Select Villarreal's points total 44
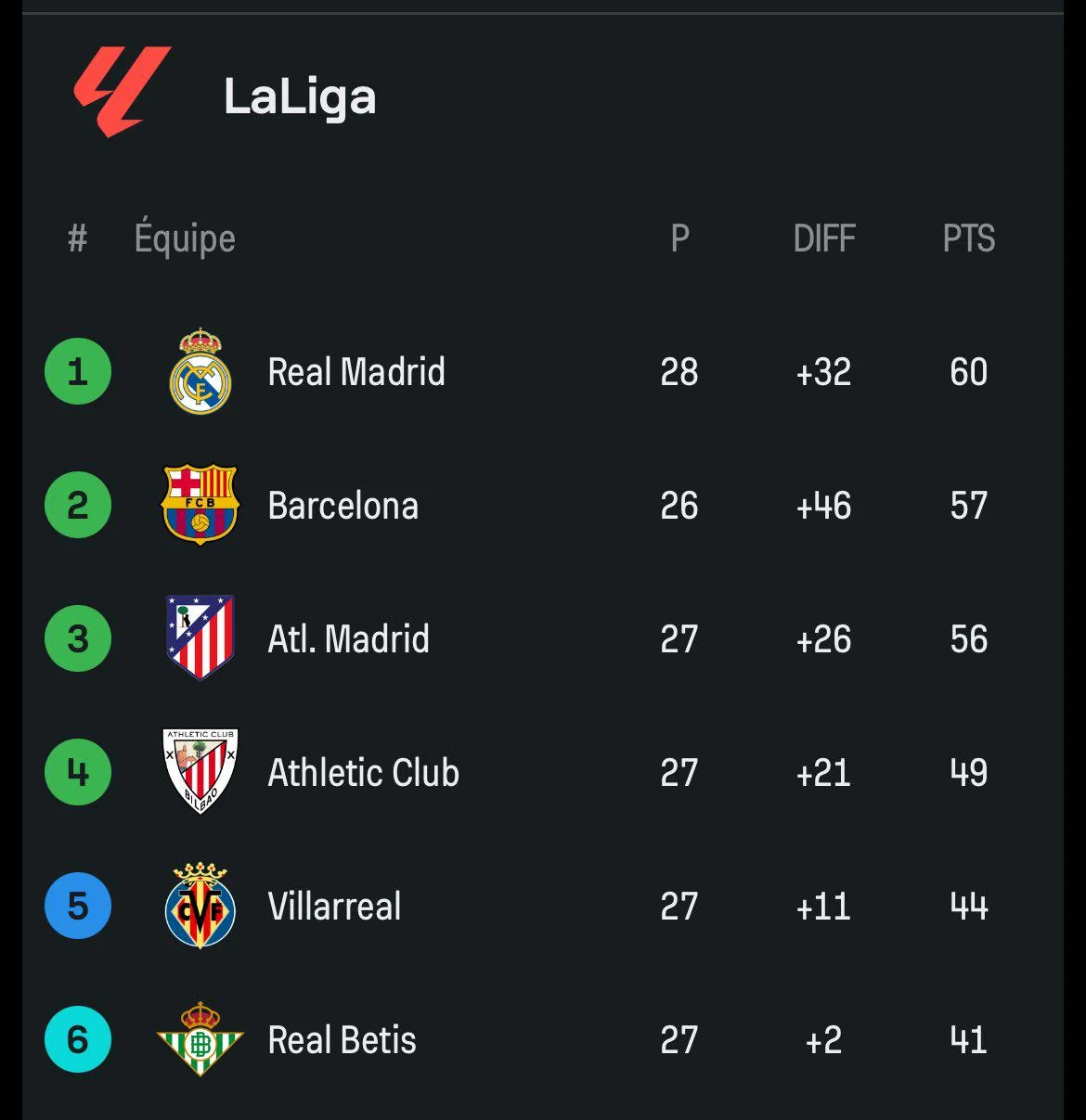This screenshot has width=1086, height=1120. (969, 907)
